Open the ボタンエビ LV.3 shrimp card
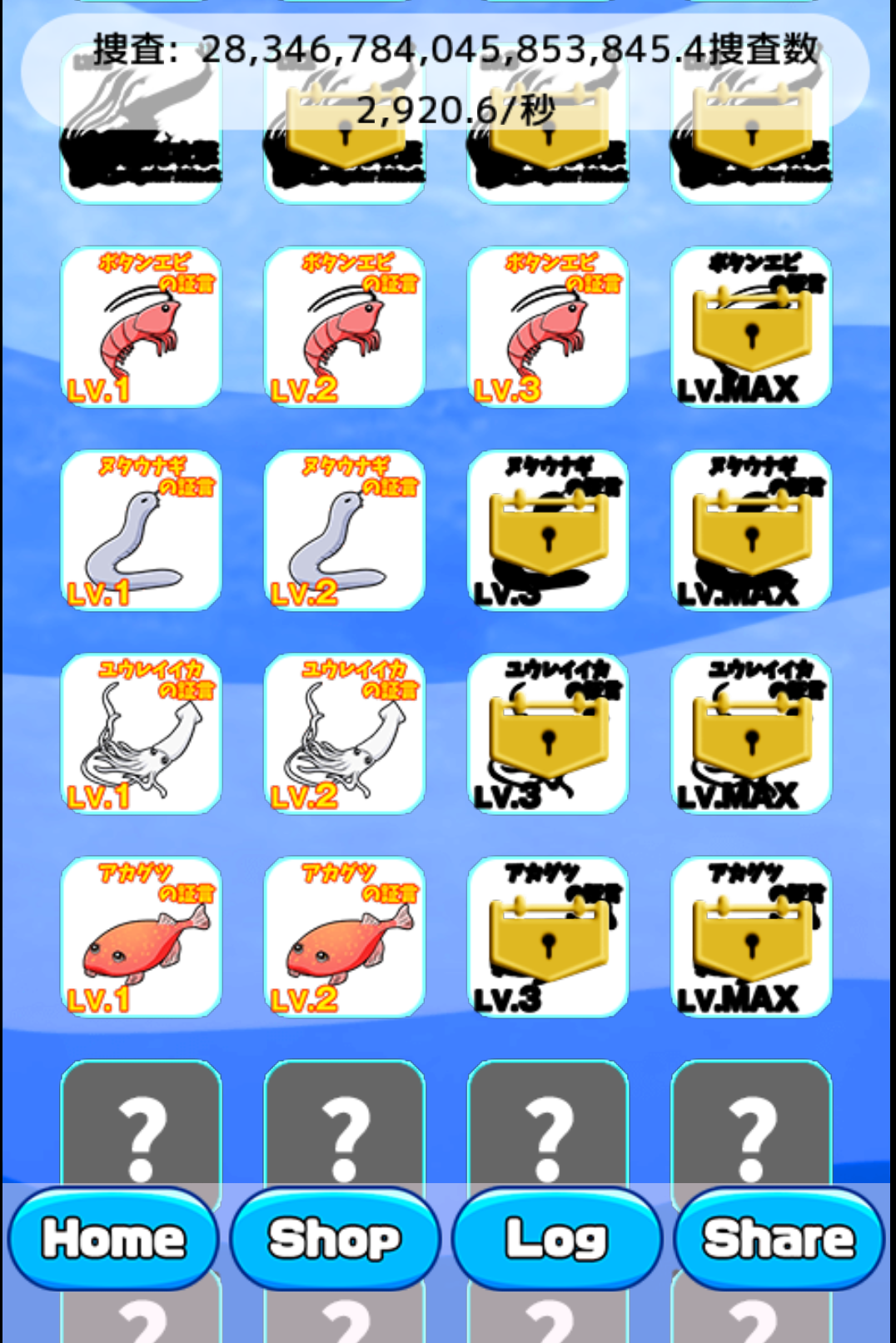 coord(548,325)
